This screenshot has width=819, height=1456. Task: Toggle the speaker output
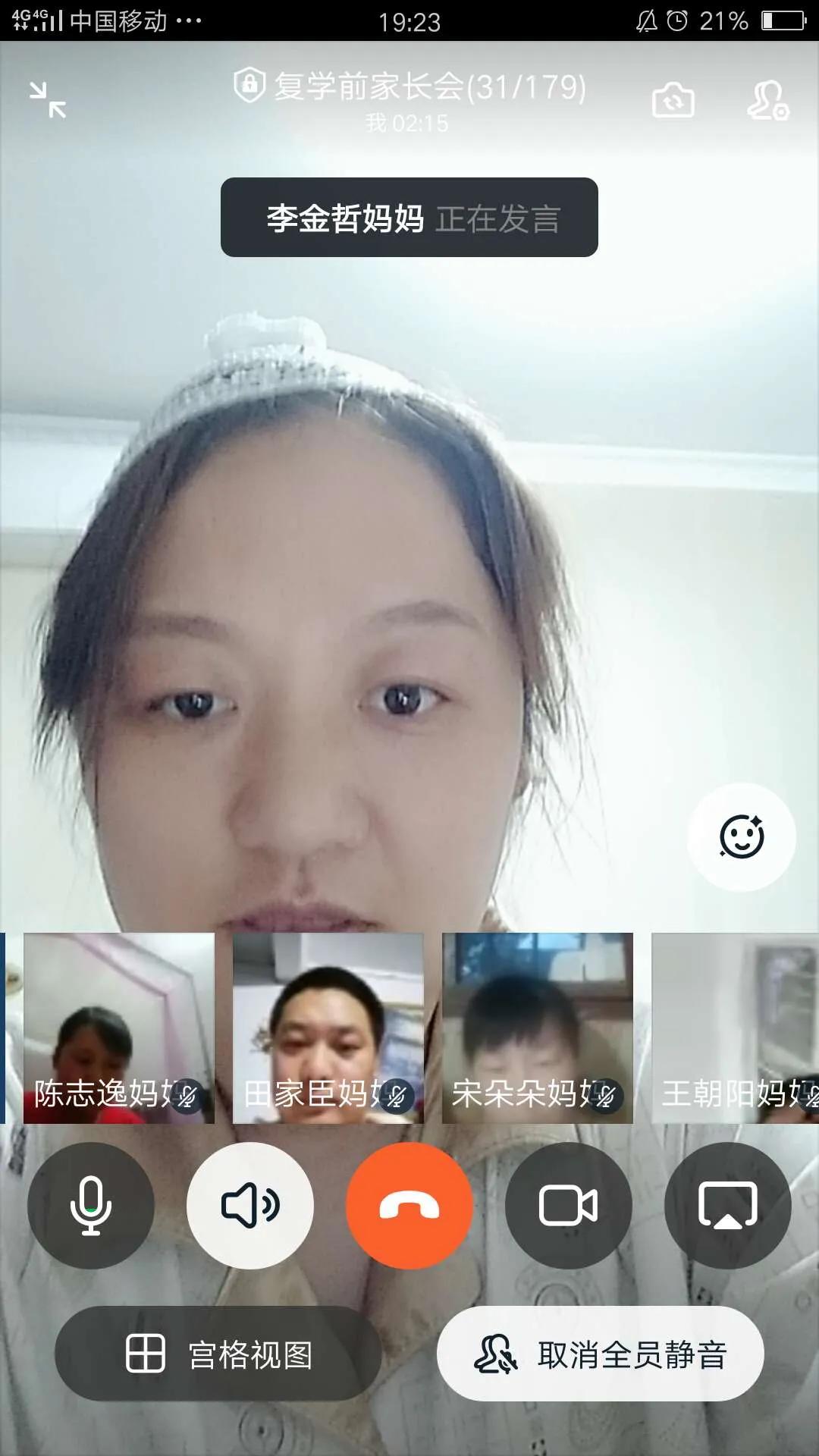click(250, 1206)
